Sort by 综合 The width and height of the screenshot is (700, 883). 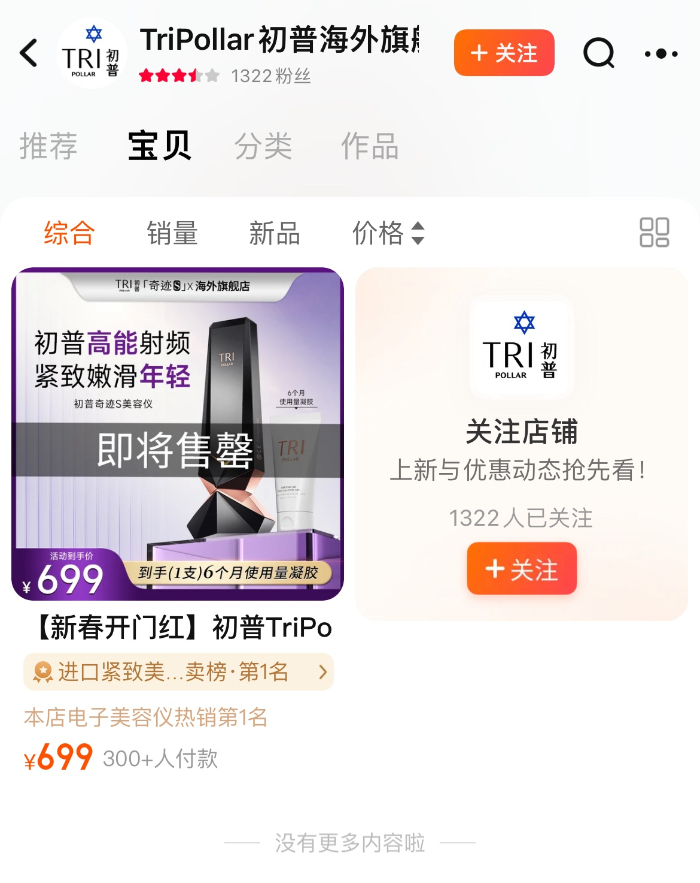pos(69,234)
